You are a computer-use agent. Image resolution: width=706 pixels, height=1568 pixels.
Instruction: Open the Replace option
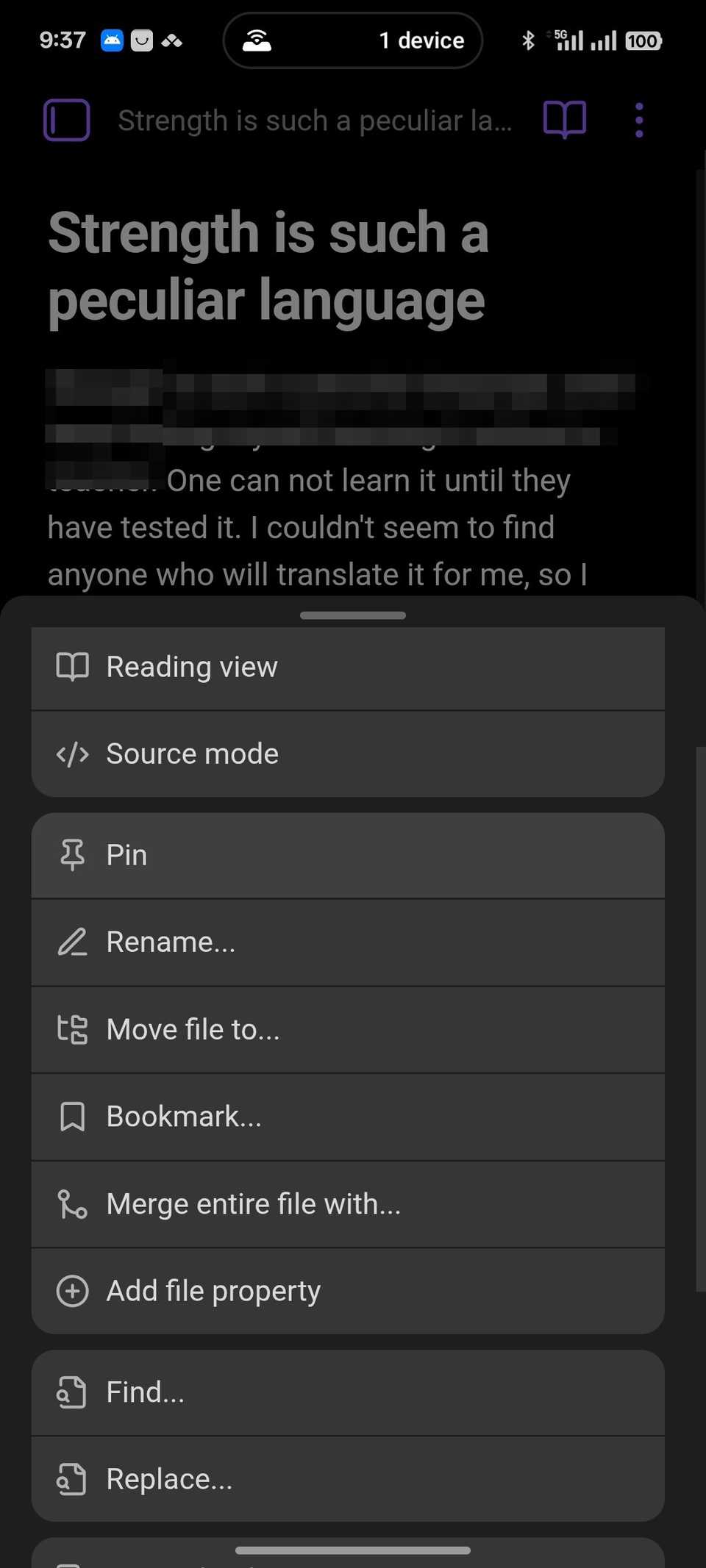pyautogui.click(x=347, y=1479)
